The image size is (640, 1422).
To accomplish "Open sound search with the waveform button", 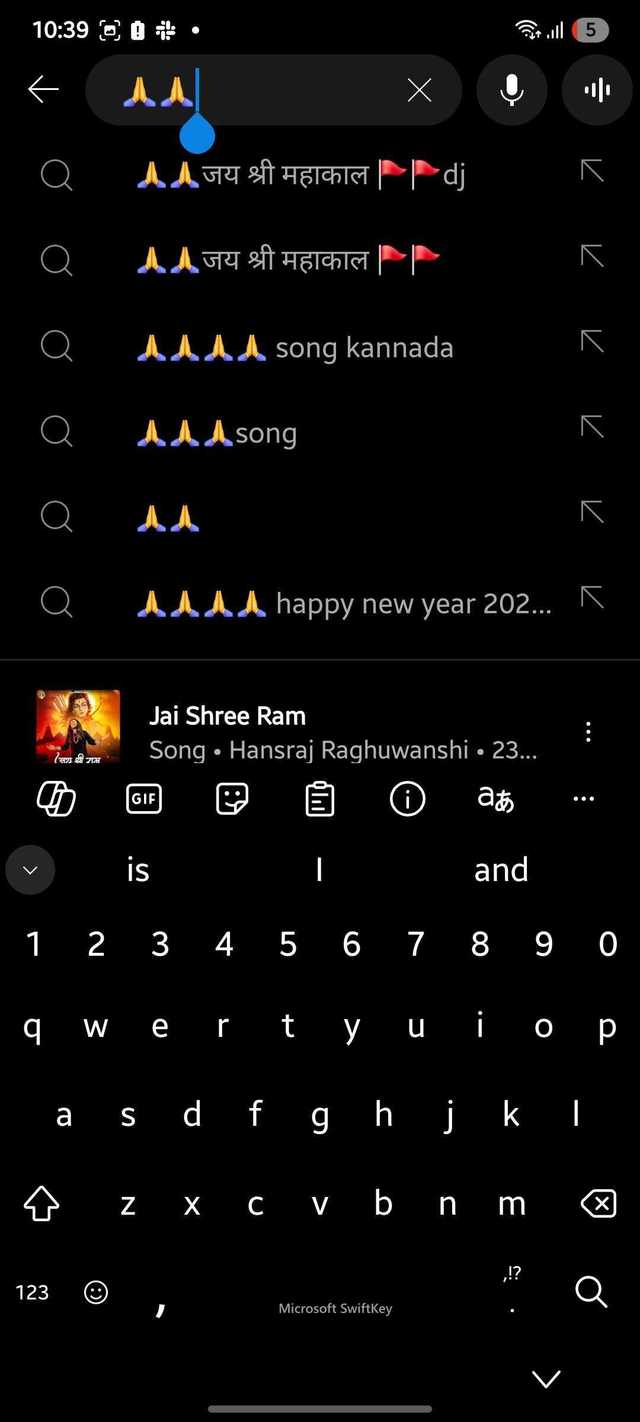I will tap(597, 90).
